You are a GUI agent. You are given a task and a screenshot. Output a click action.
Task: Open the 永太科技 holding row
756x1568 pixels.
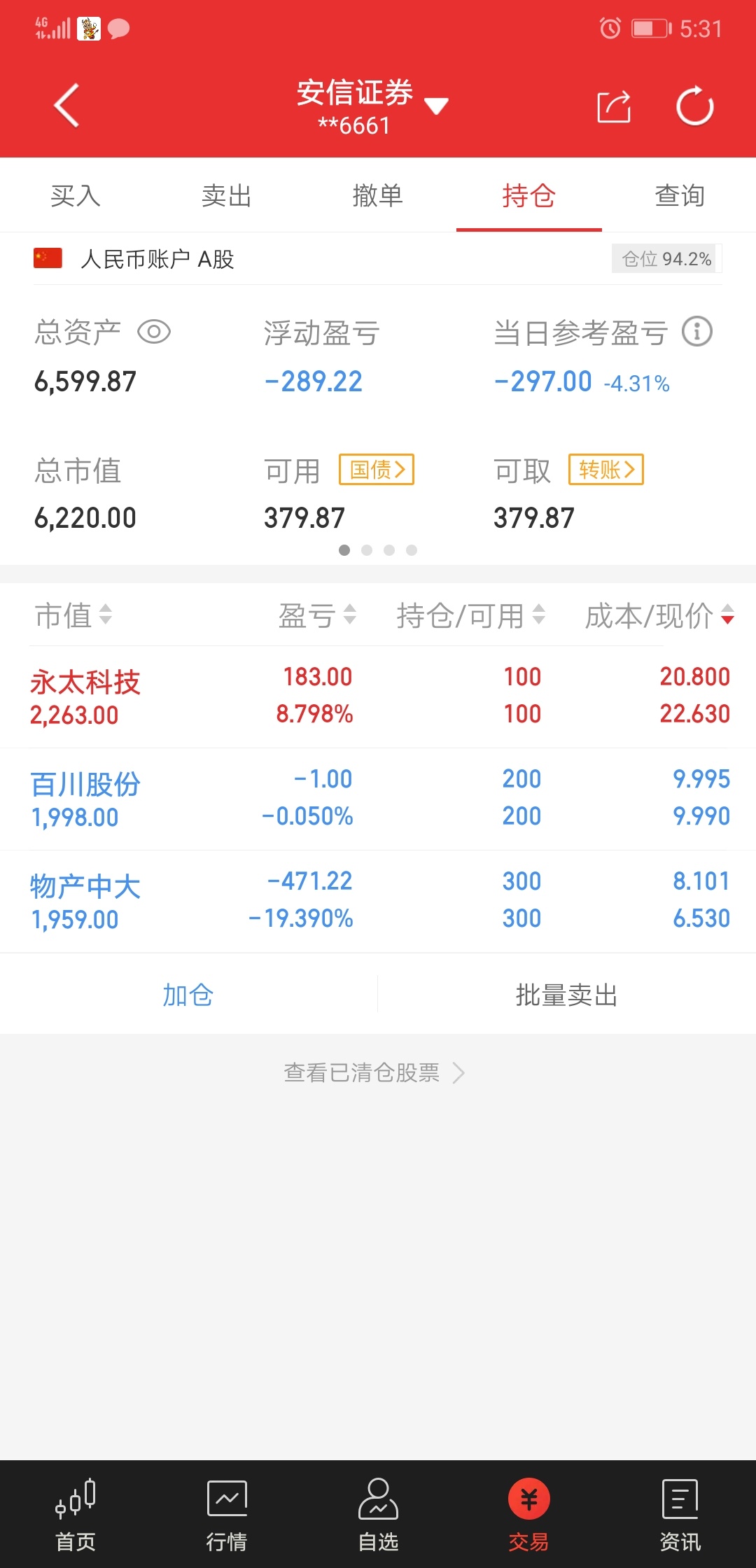coord(378,696)
